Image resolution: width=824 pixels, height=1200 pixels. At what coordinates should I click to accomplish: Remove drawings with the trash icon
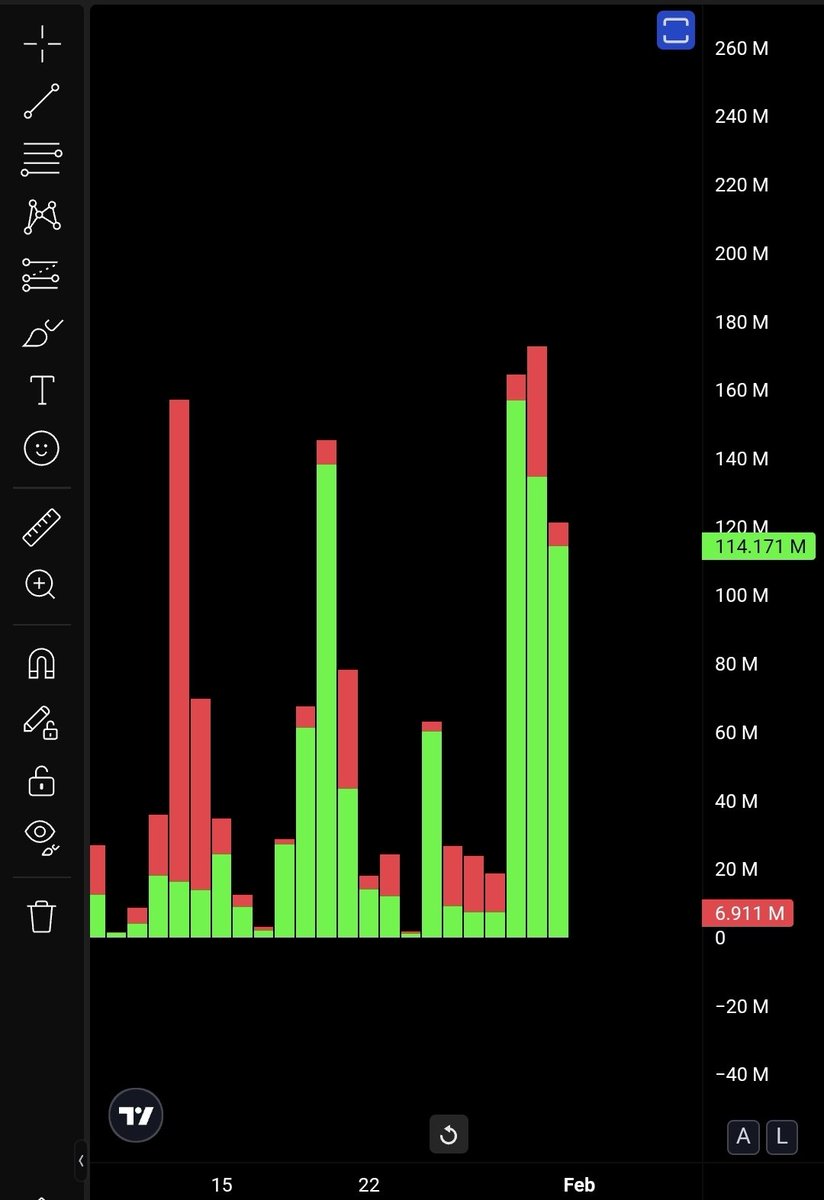click(x=42, y=916)
